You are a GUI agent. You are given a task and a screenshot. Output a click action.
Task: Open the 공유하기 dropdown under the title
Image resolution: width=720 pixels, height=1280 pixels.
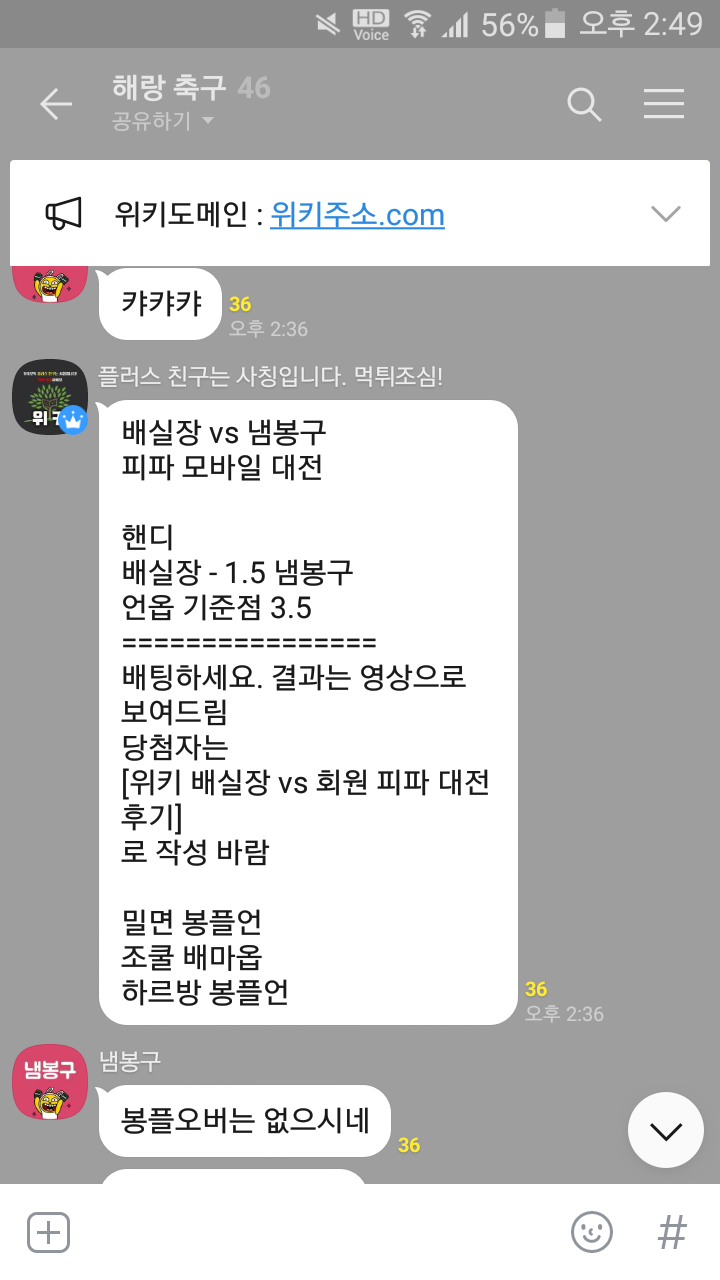pos(164,122)
